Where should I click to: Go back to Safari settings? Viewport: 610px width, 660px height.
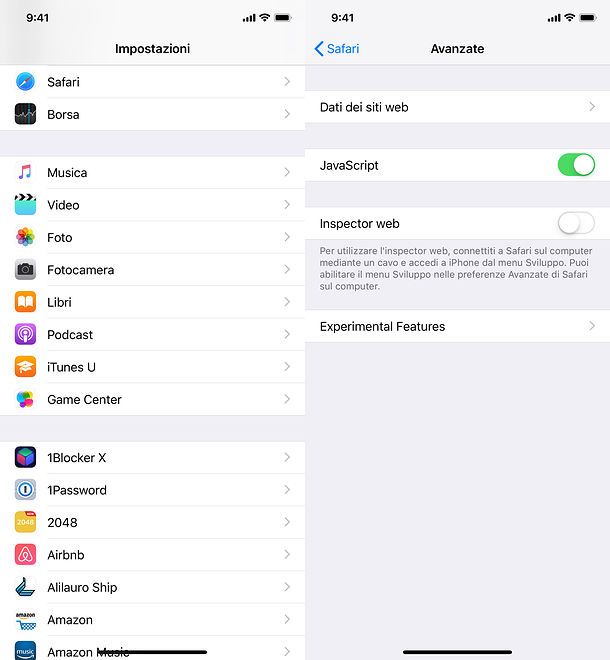(x=337, y=48)
